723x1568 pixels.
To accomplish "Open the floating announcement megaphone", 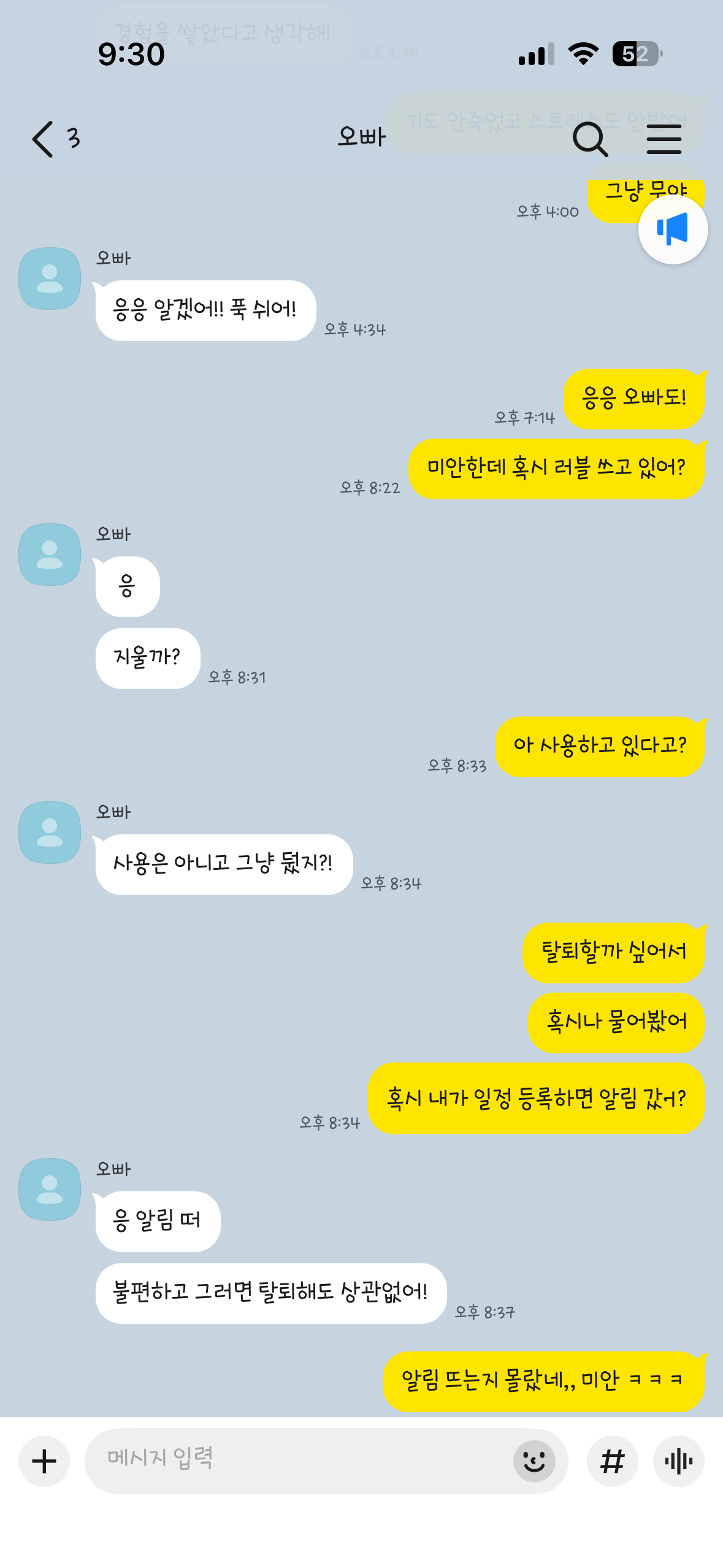I will point(673,230).
